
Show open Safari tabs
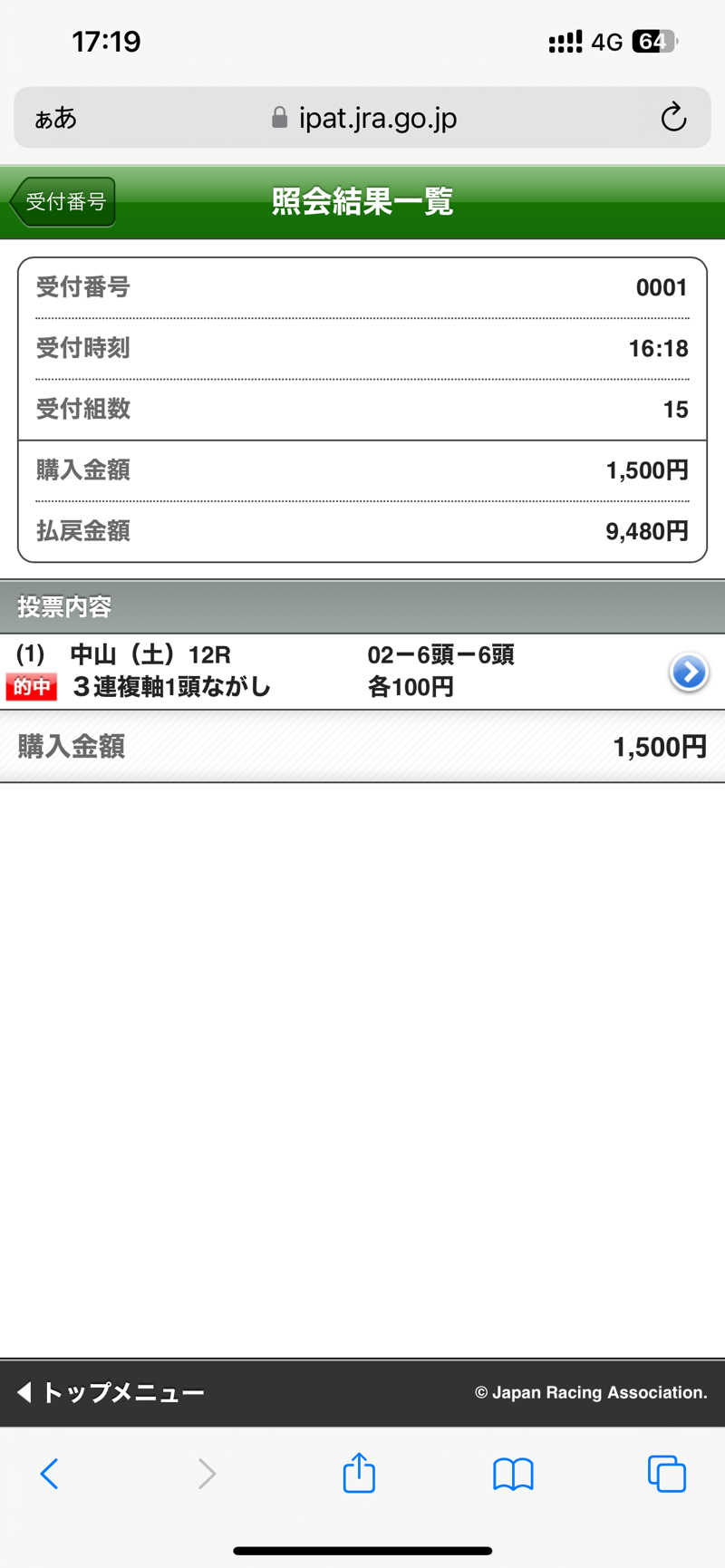(667, 1474)
